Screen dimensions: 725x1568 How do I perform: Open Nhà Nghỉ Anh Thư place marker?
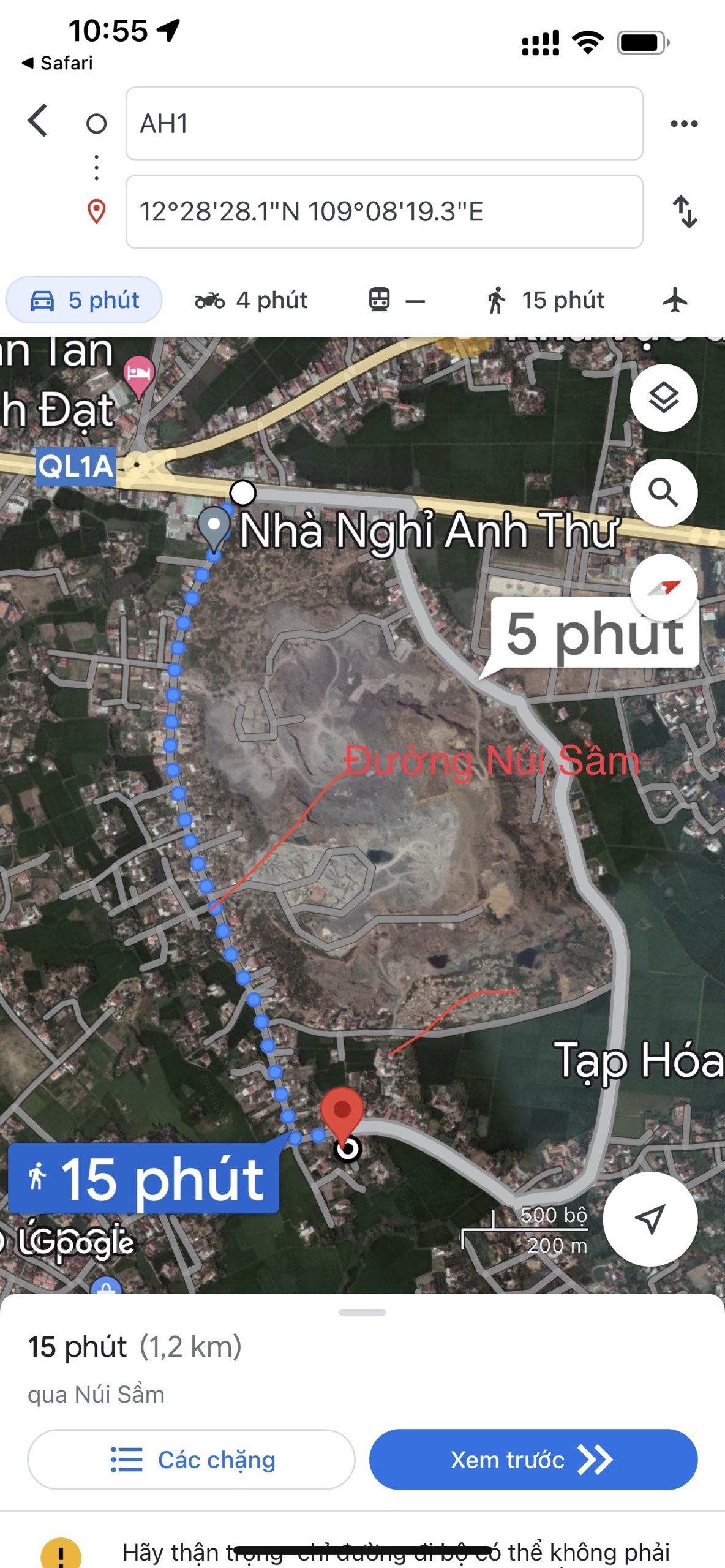(214, 527)
